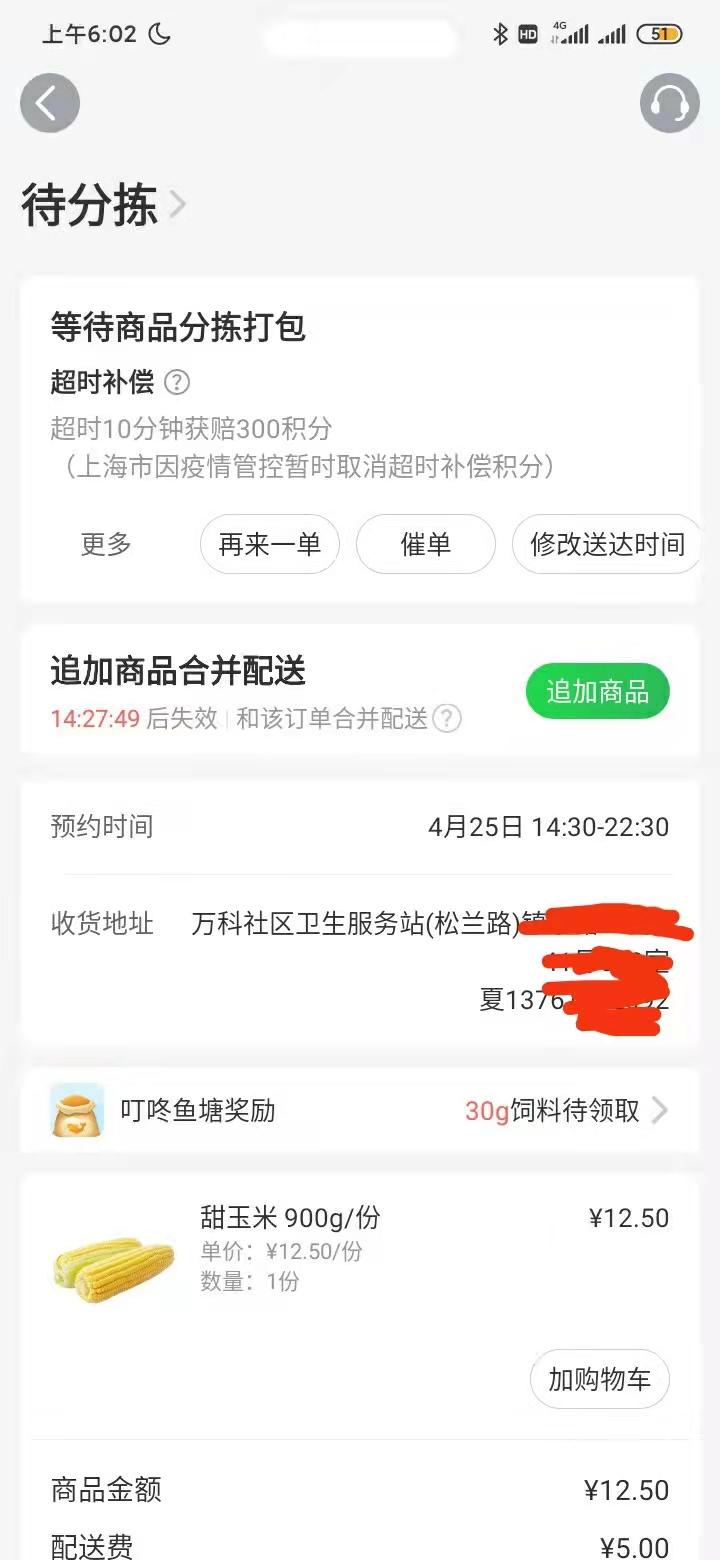Open customer service headset icon
Viewport: 720px width, 1560px height.
pyautogui.click(x=670, y=103)
